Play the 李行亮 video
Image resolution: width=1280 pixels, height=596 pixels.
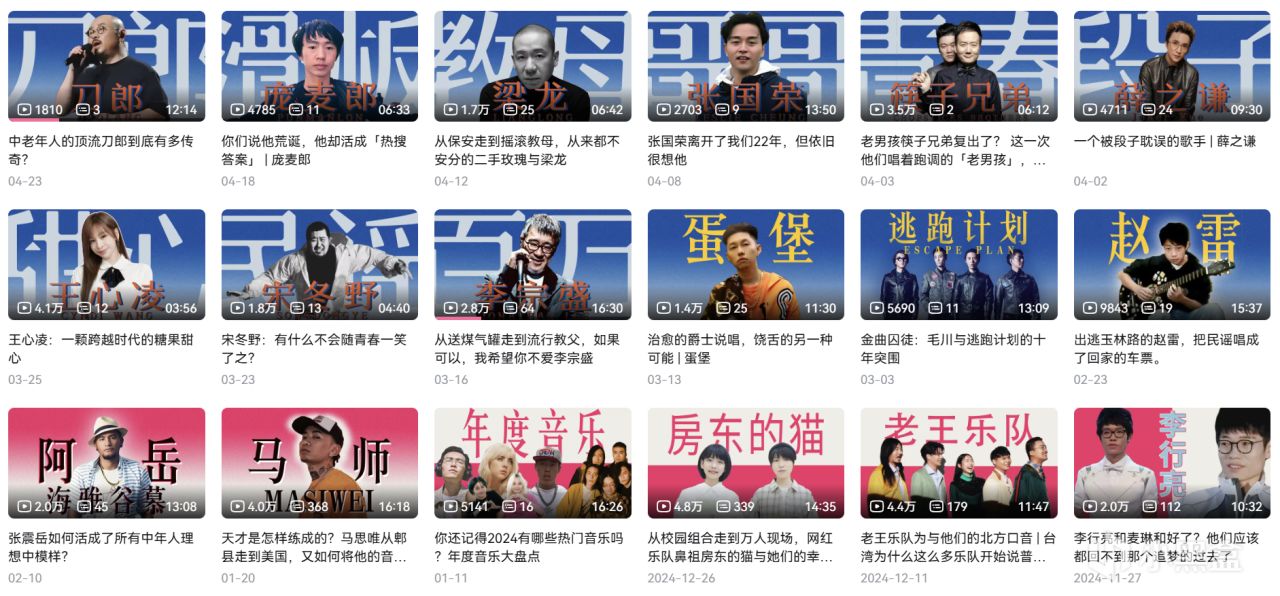click(x=1171, y=461)
